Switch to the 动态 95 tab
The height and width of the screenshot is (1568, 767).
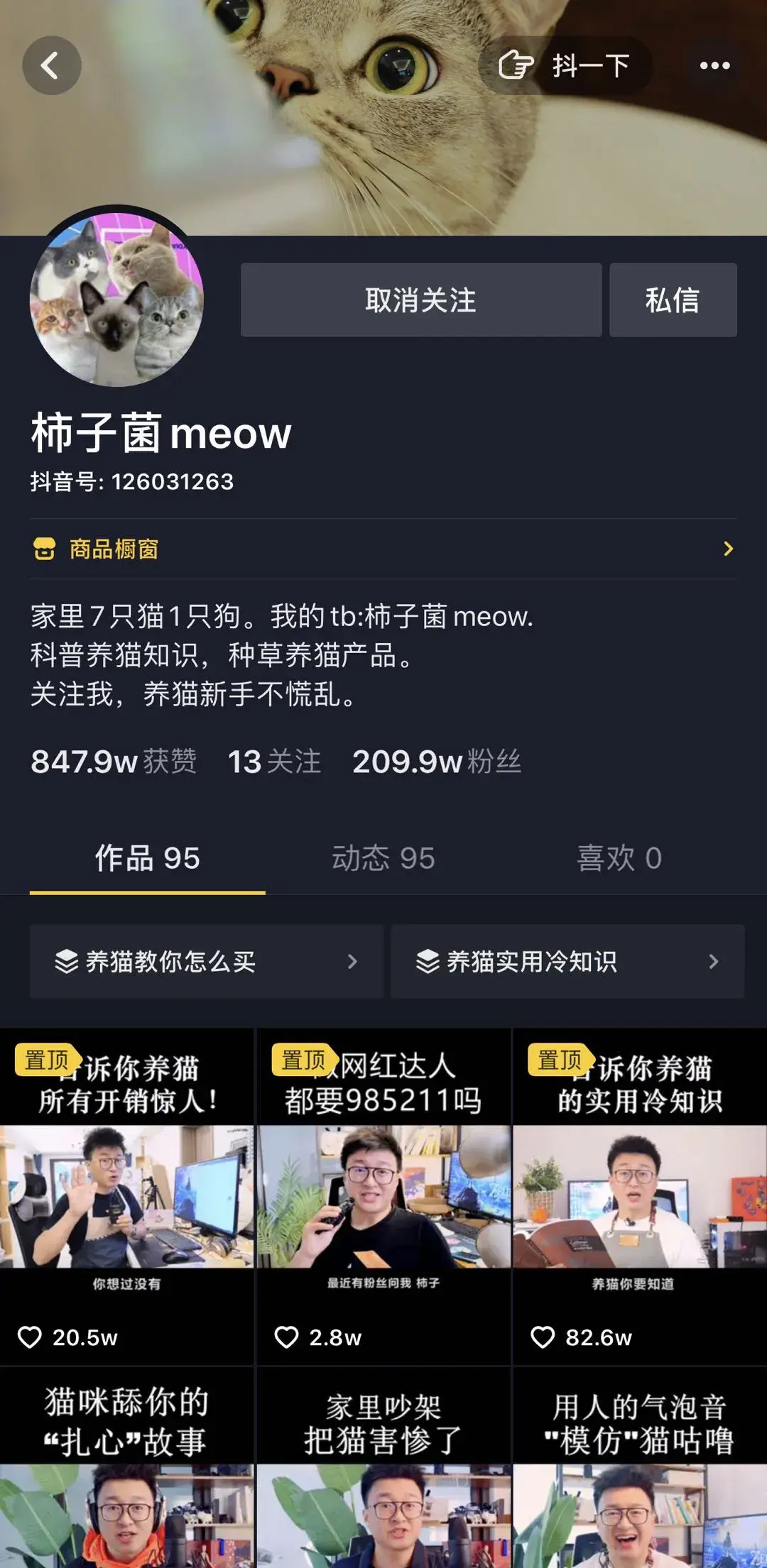(383, 858)
